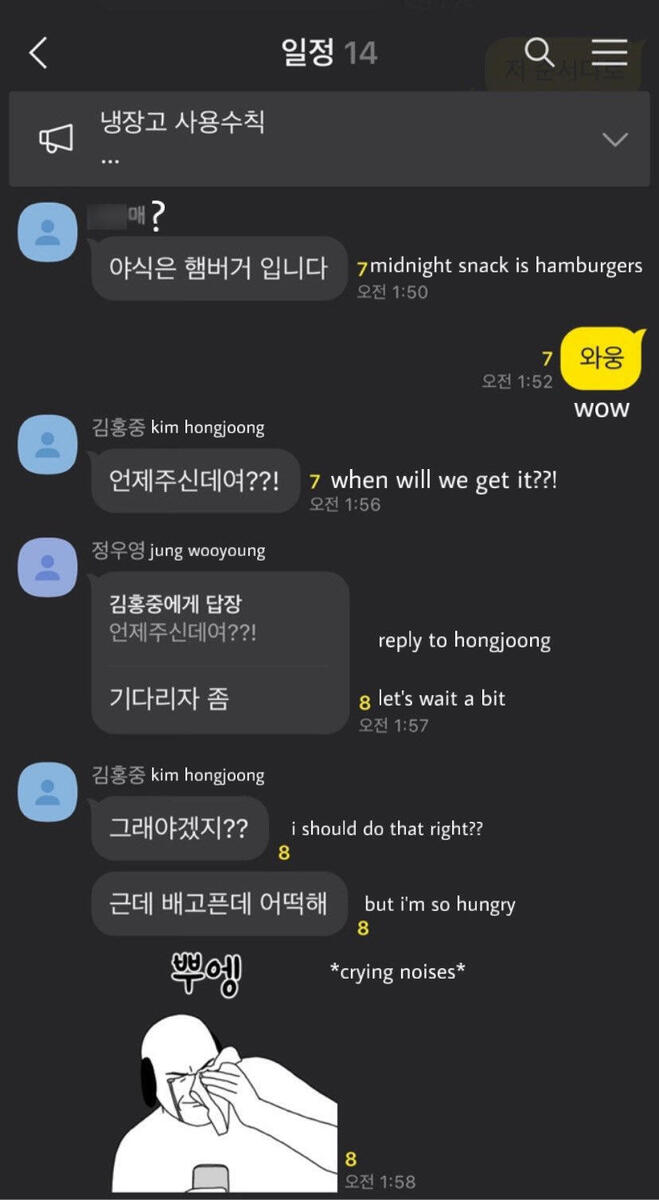The height and width of the screenshot is (1200, 659).
Task: Expand the 냉장고 사용수칙 notice chevron
Action: [615, 139]
